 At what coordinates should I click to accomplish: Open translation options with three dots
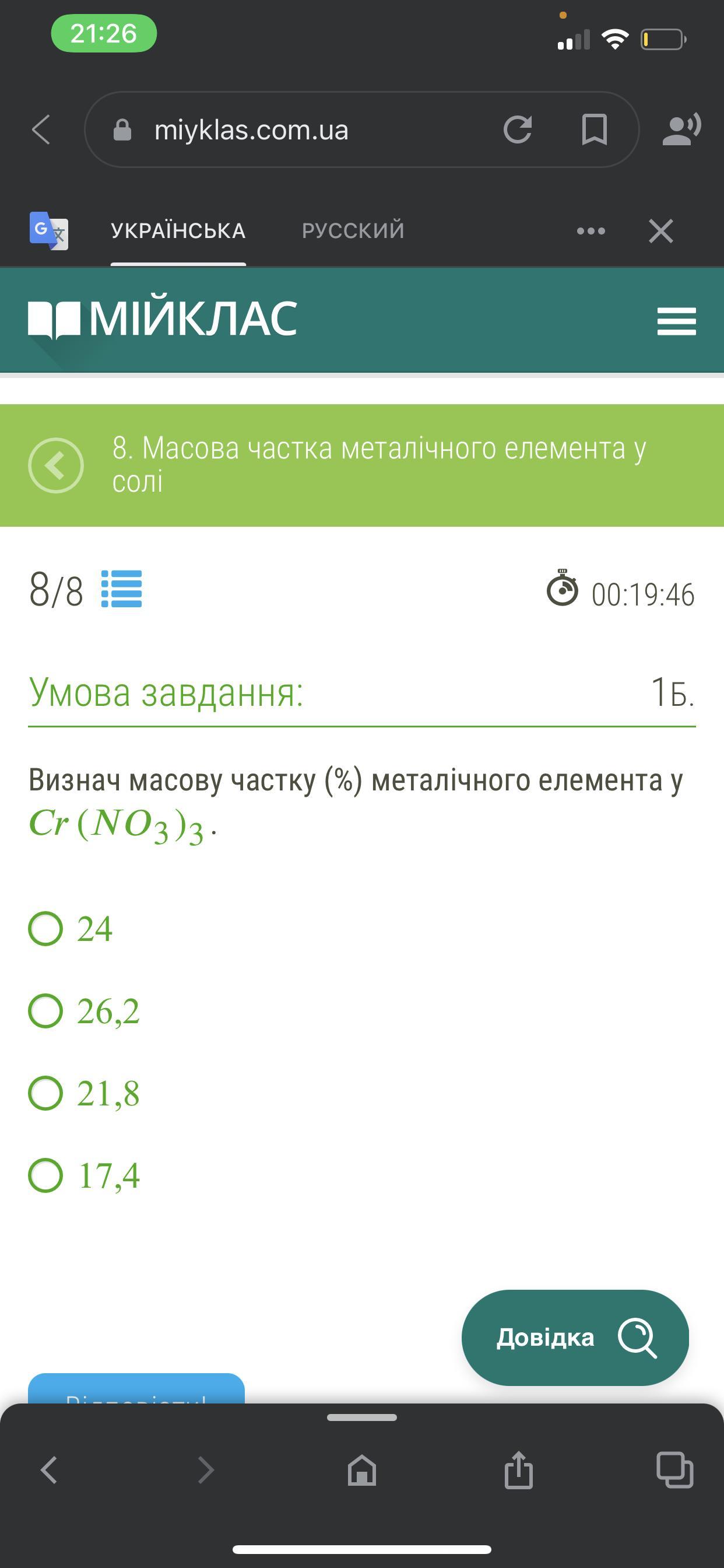pos(591,230)
